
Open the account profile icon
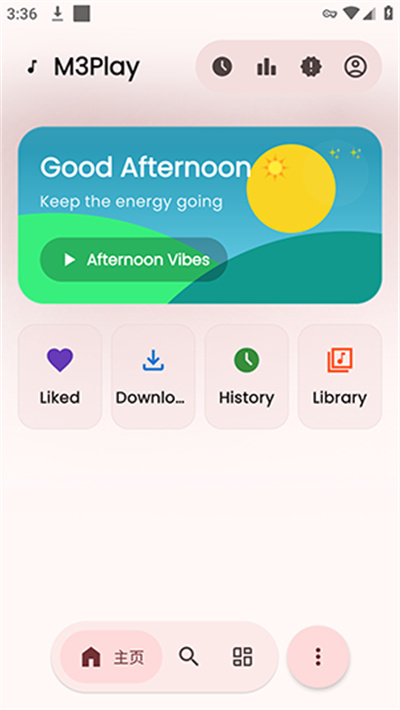point(356,67)
